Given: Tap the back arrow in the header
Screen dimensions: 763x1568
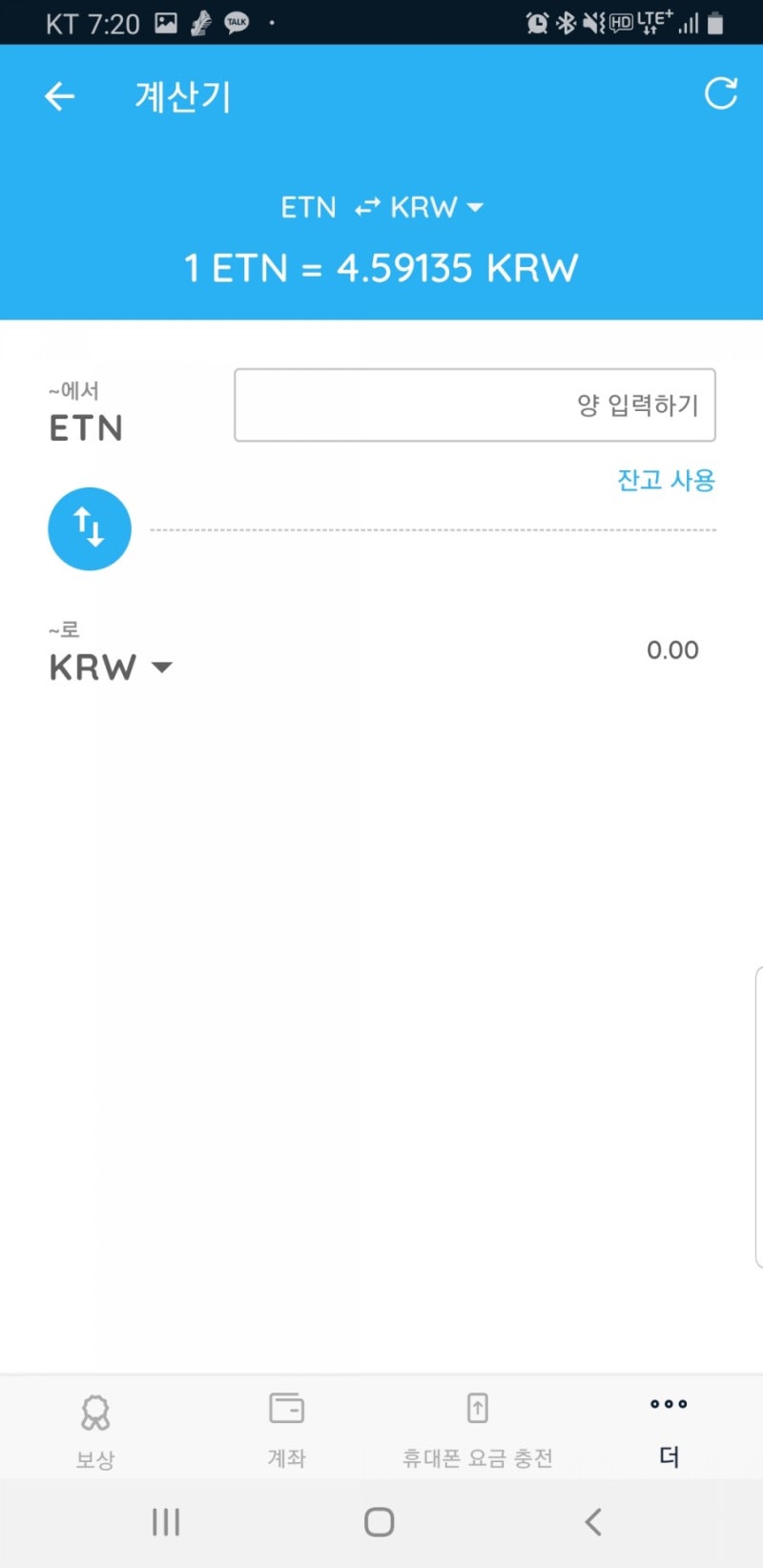Looking at the screenshot, I should [x=59, y=96].
